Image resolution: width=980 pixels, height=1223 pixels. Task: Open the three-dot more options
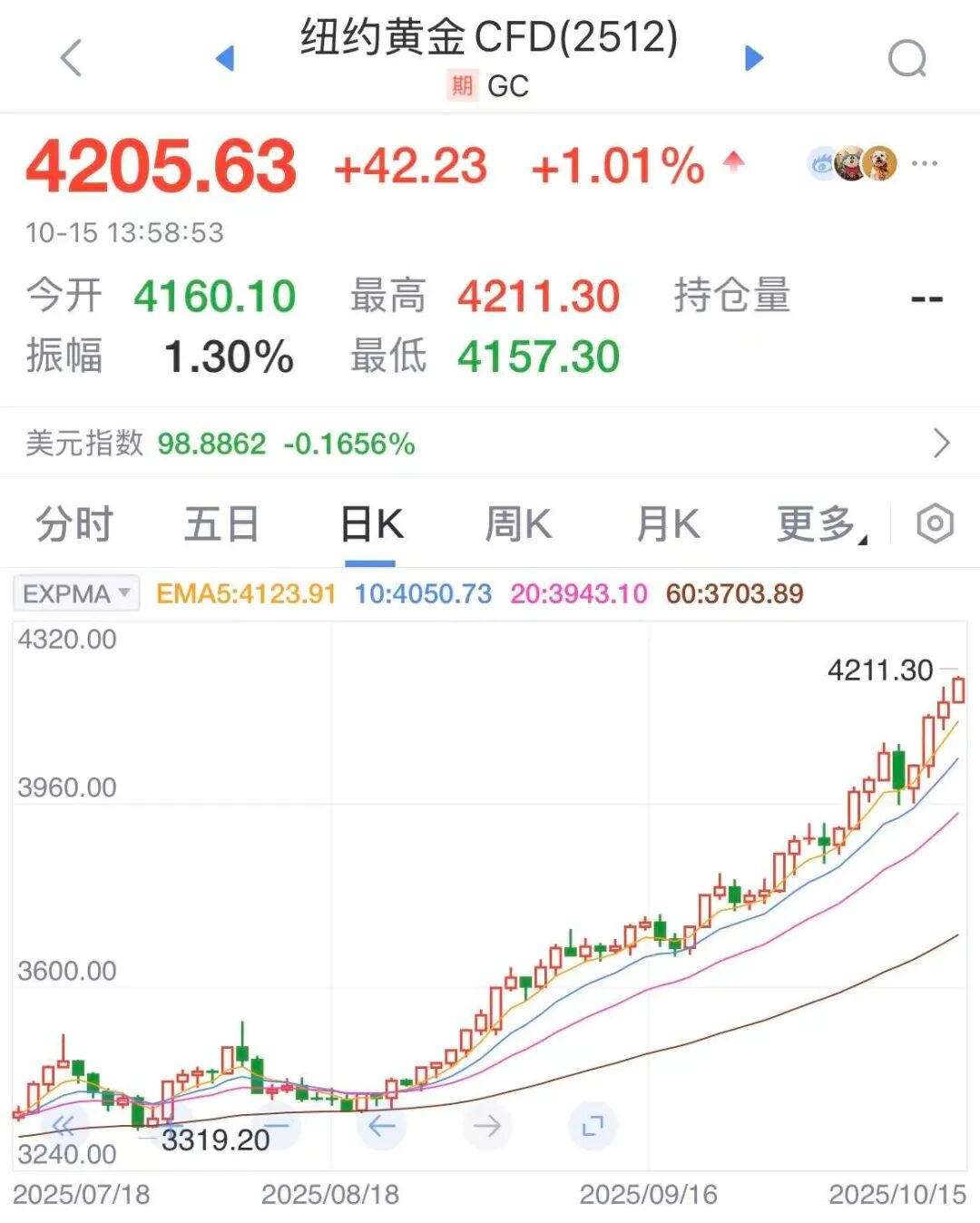coord(924,163)
